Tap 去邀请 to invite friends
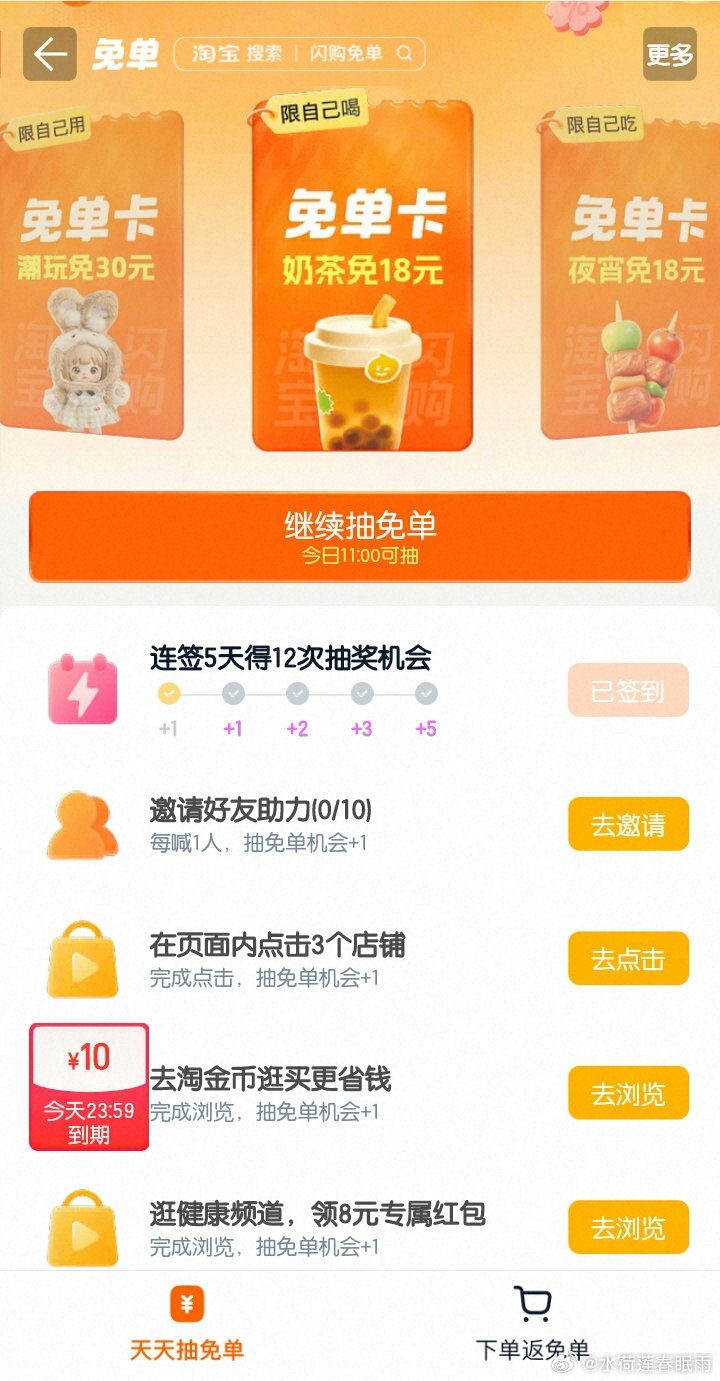 point(628,825)
